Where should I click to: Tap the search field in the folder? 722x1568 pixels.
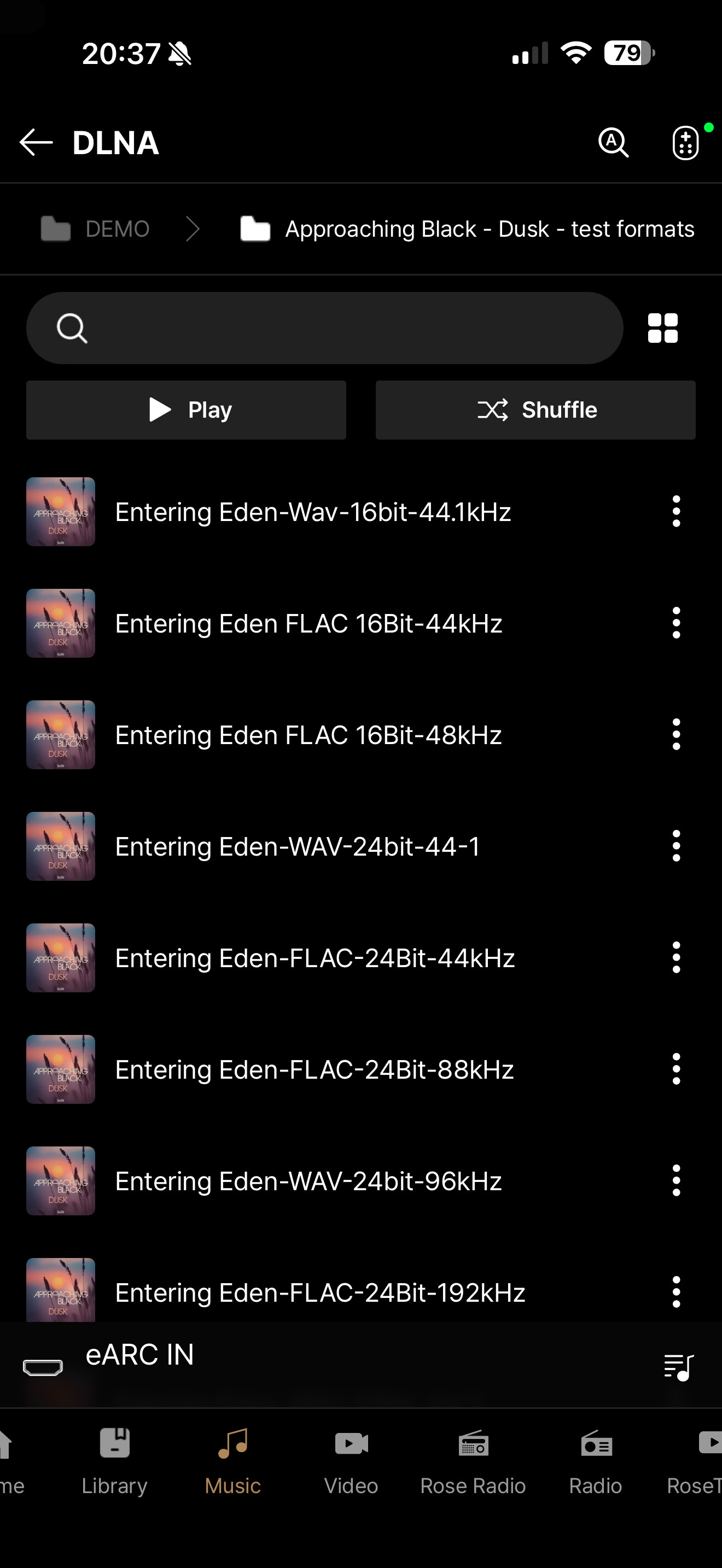(324, 328)
